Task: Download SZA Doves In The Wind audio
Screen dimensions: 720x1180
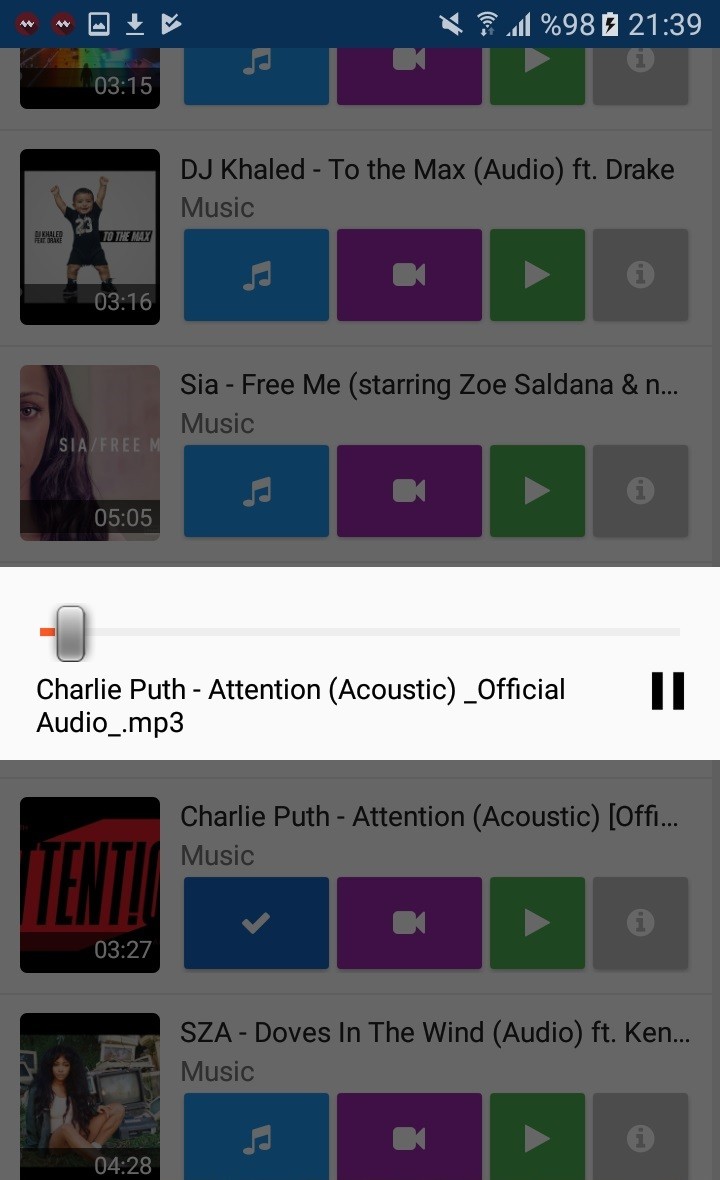Action: [x=256, y=1138]
